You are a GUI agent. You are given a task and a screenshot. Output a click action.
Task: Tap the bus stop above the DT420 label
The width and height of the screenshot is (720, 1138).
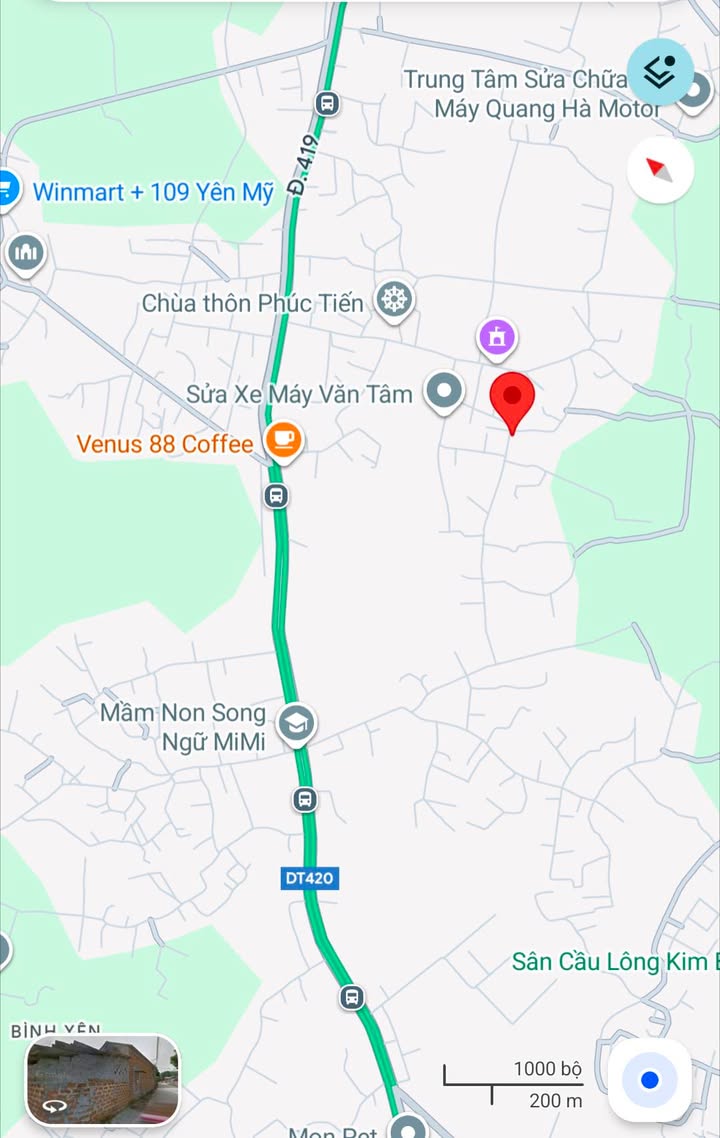(305, 799)
